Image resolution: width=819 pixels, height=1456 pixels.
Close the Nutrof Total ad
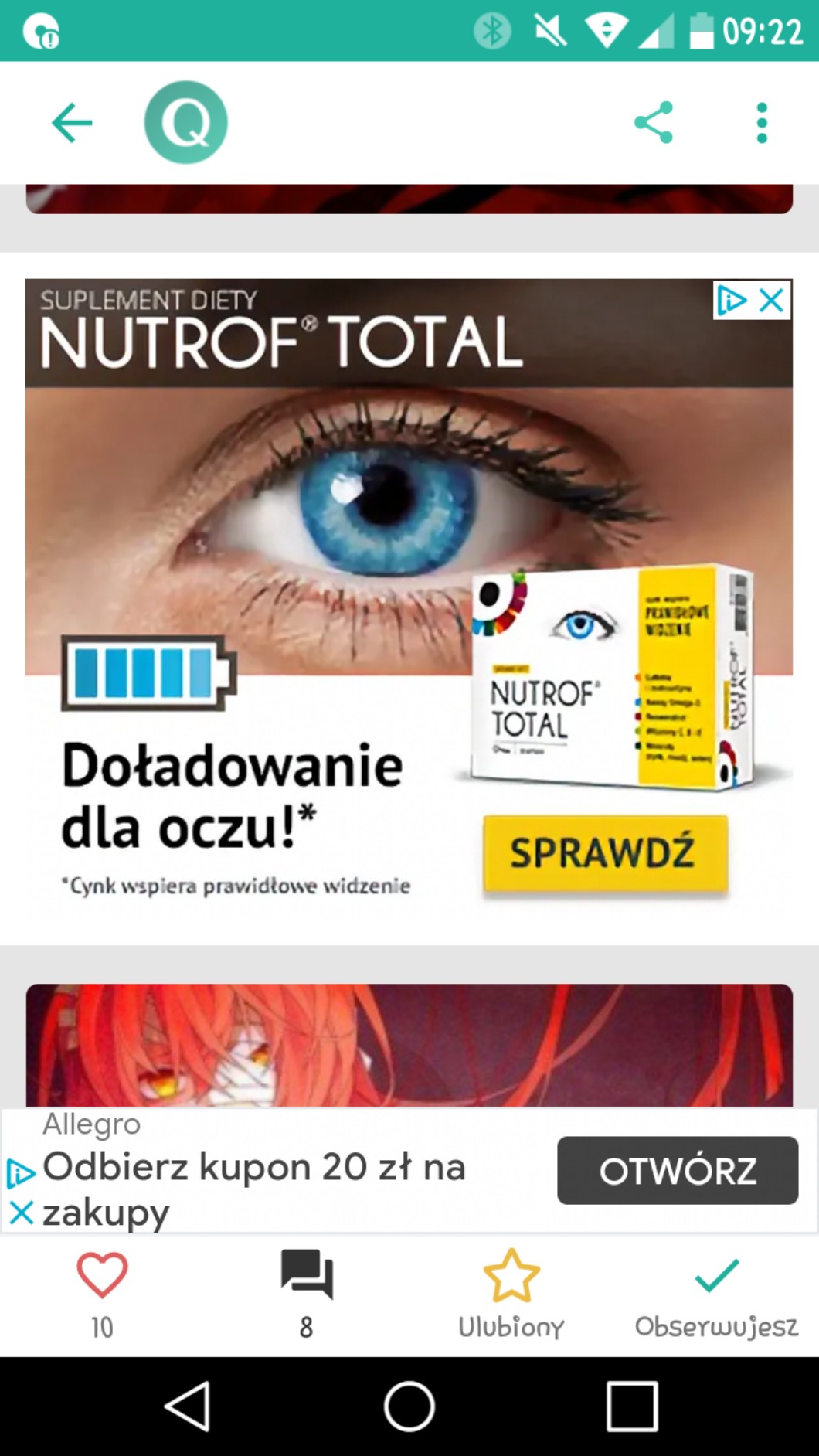(772, 300)
